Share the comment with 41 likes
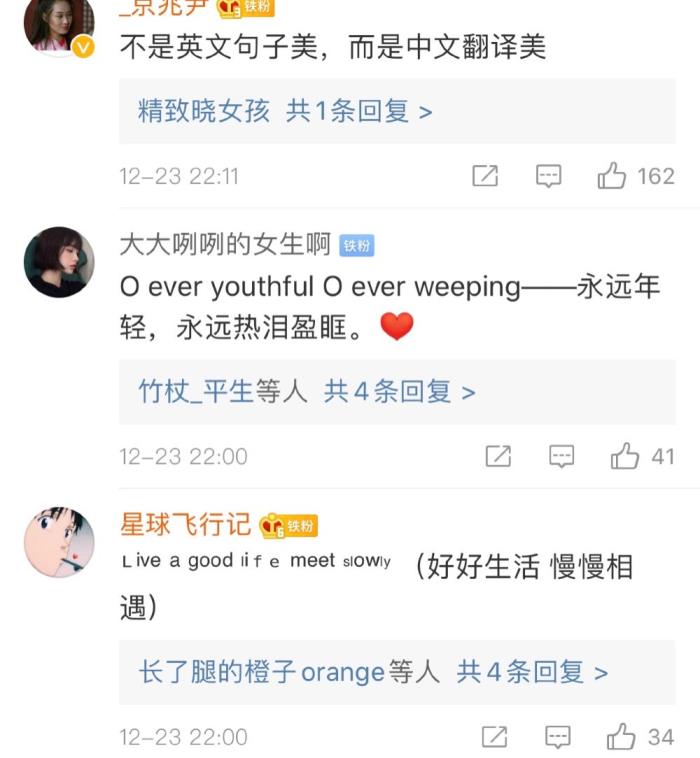 (x=498, y=457)
